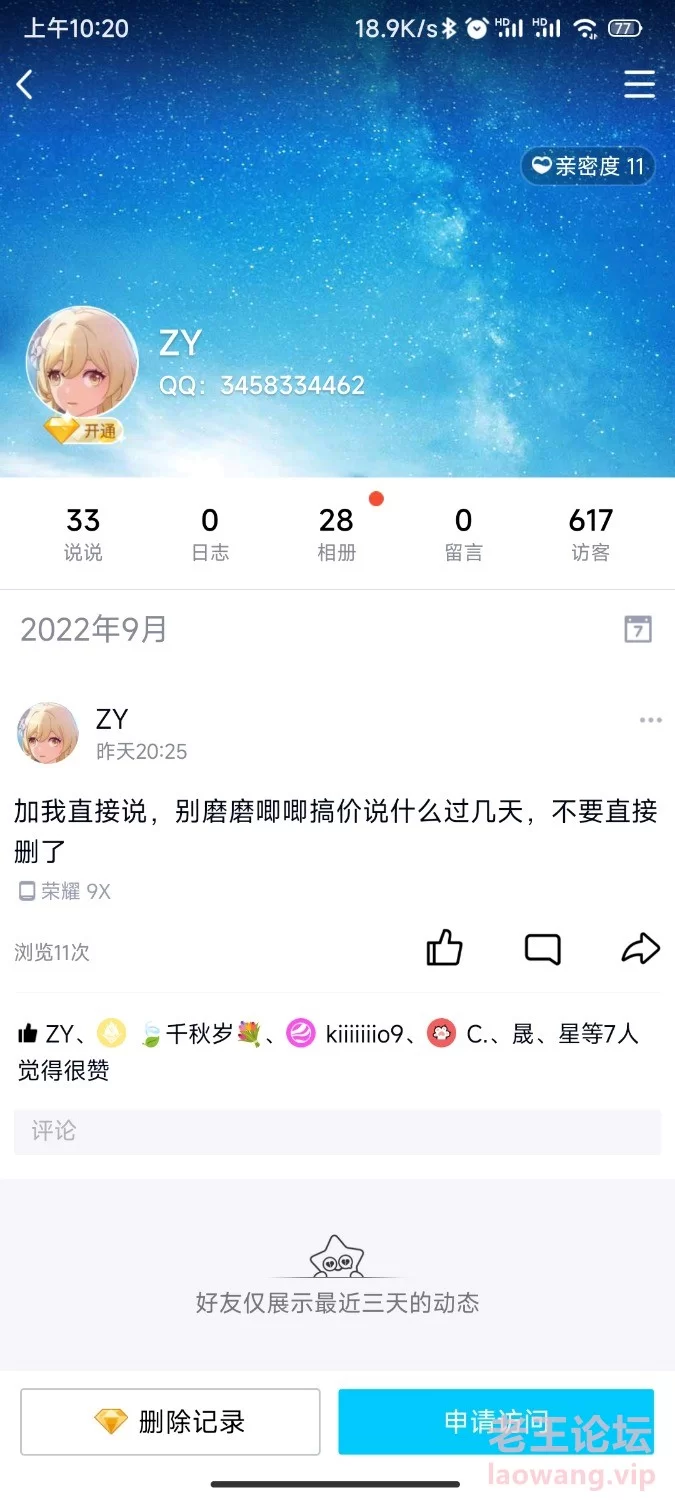The image size is (675, 1500).
Task: Open the 说说 tab with 33 posts
Action: click(83, 534)
